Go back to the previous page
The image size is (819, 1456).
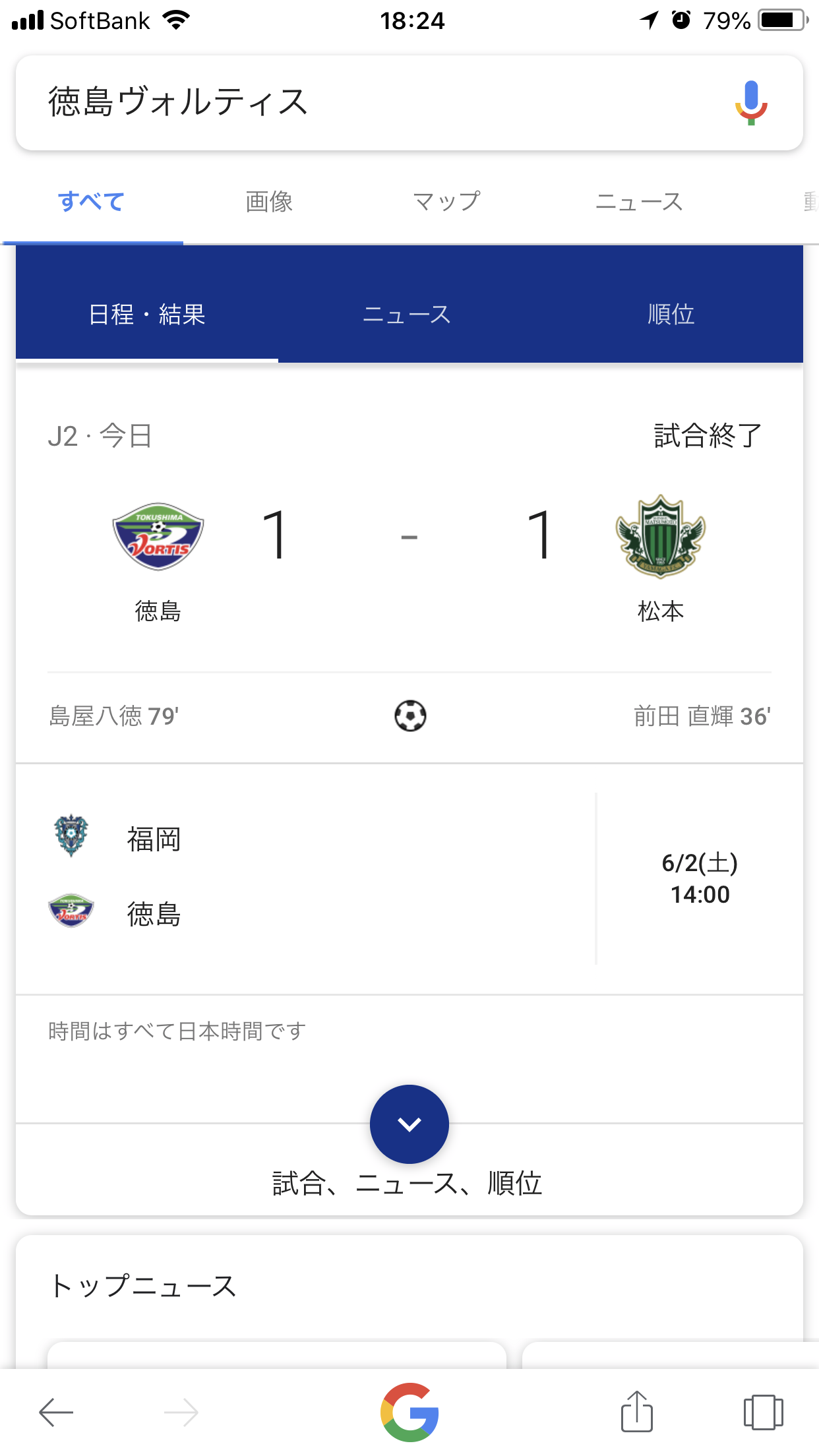(56, 1412)
